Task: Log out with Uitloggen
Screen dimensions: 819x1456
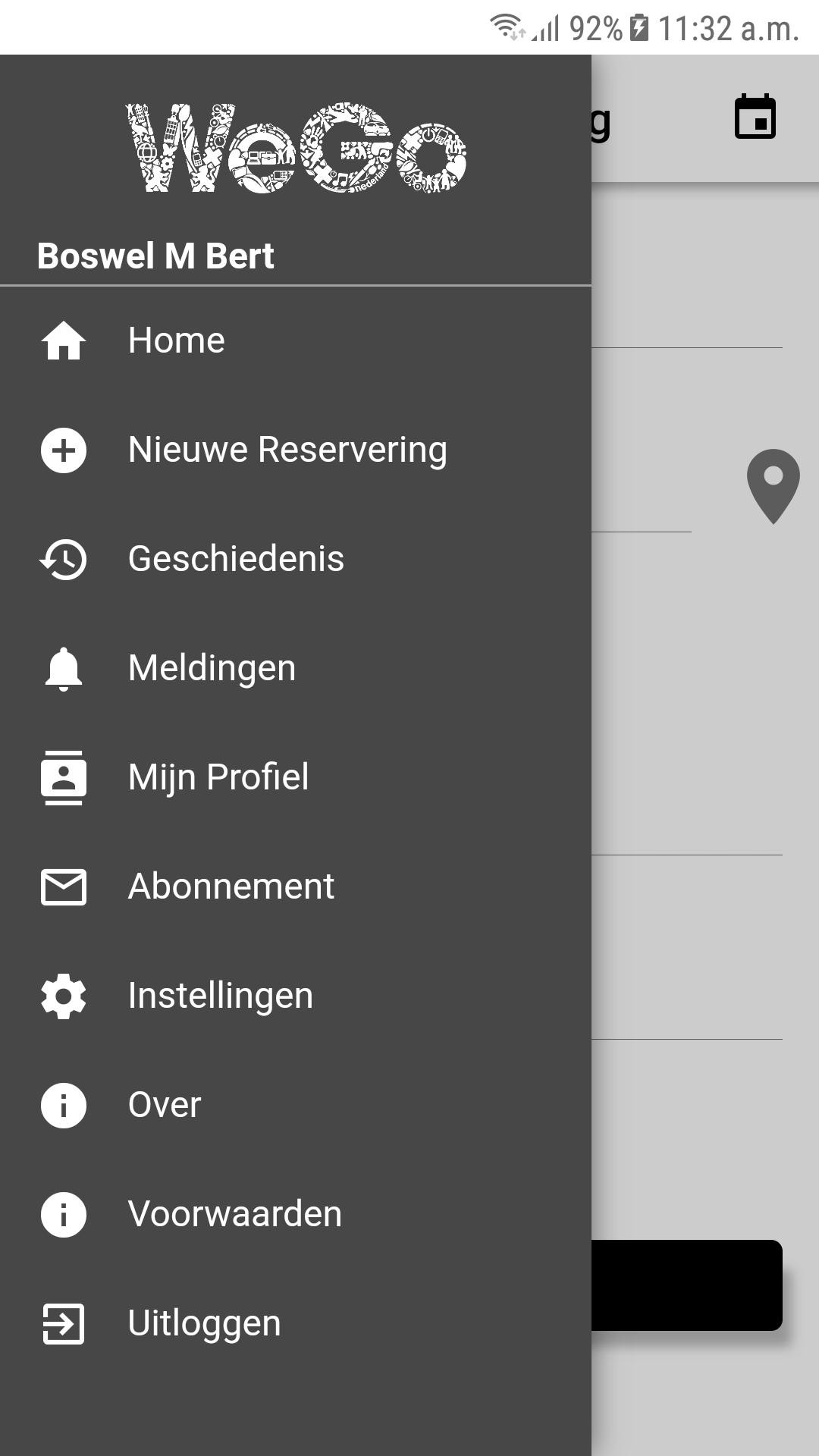Action: [204, 1323]
